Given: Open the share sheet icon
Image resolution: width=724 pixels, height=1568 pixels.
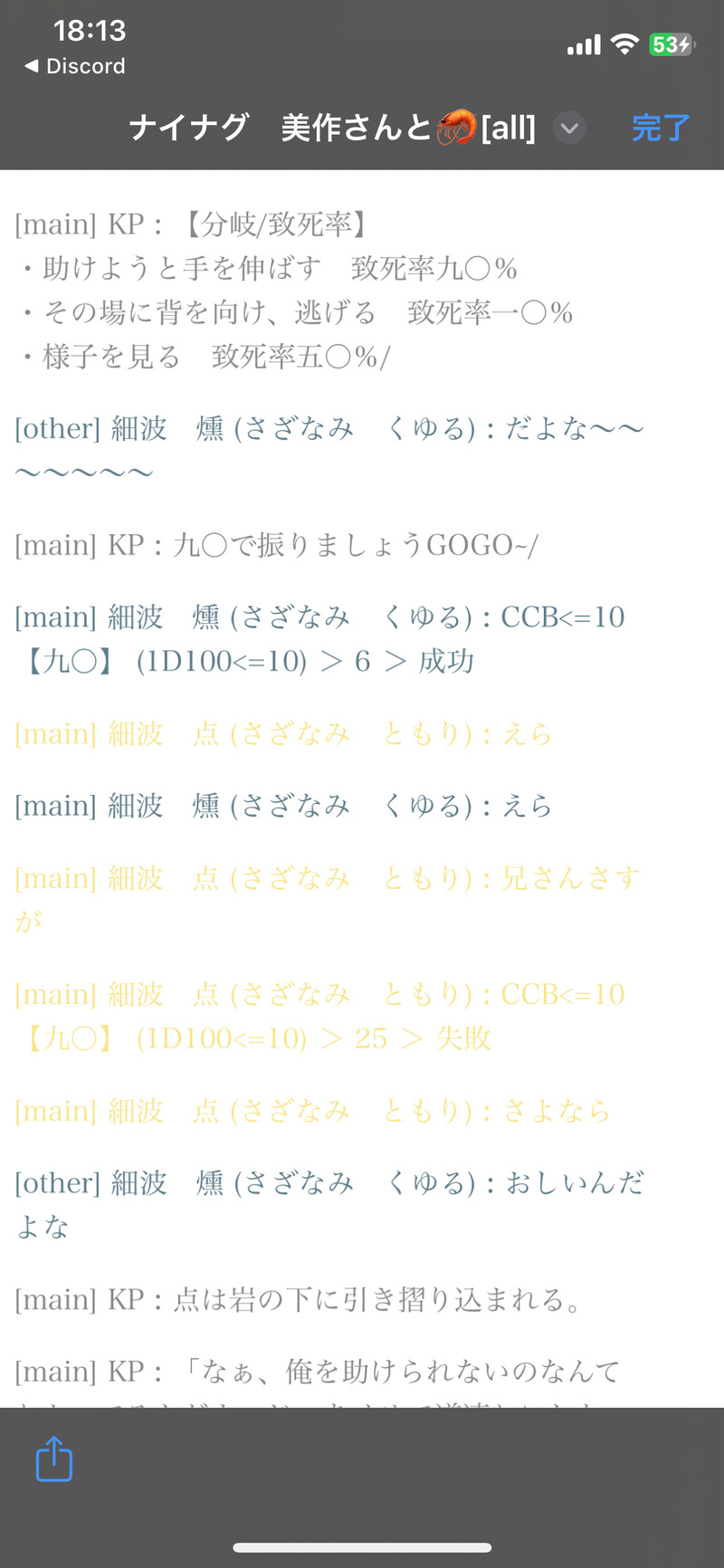Looking at the screenshot, I should (x=54, y=1458).
